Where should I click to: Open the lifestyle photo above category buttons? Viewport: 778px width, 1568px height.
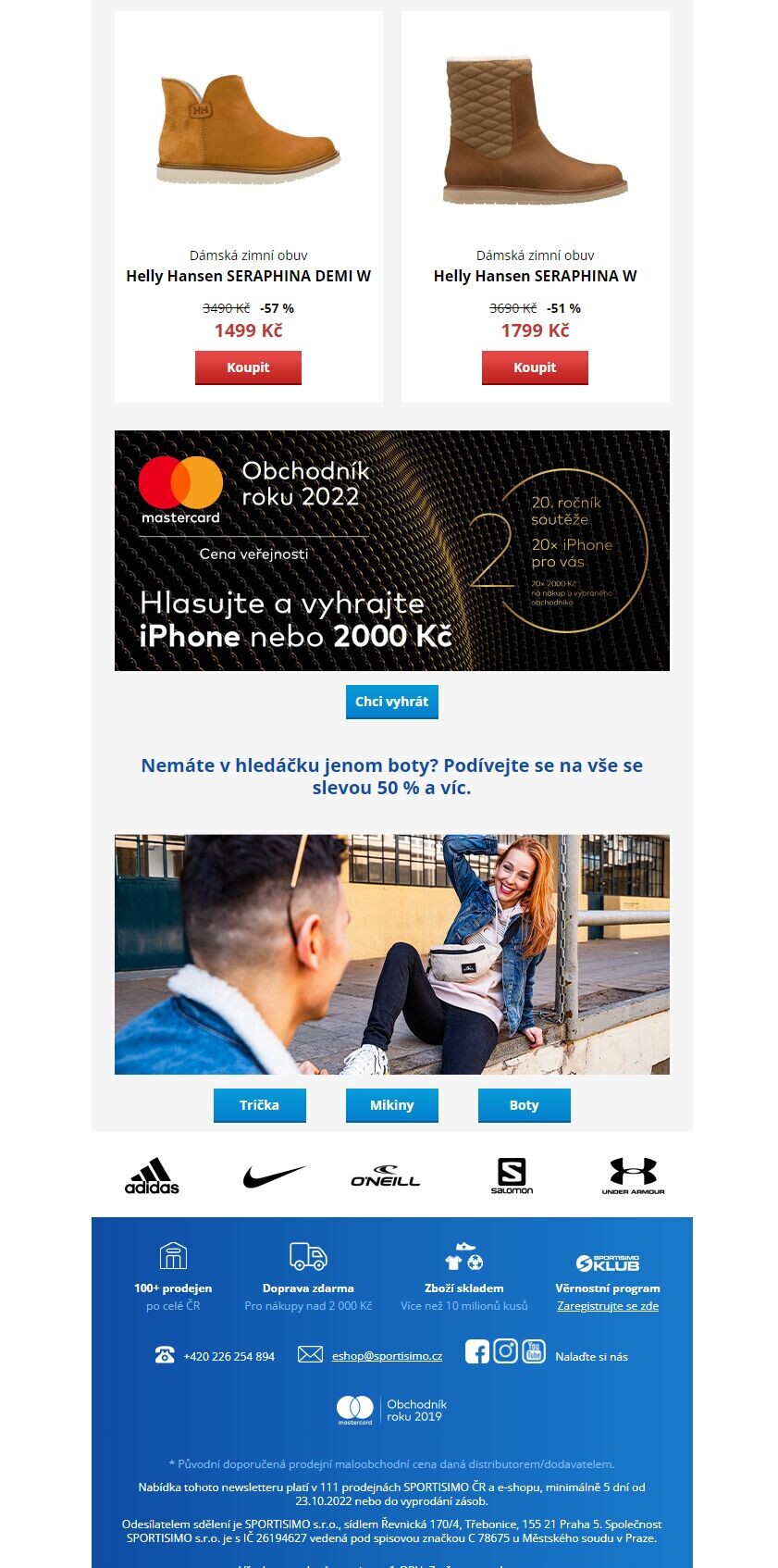point(392,954)
